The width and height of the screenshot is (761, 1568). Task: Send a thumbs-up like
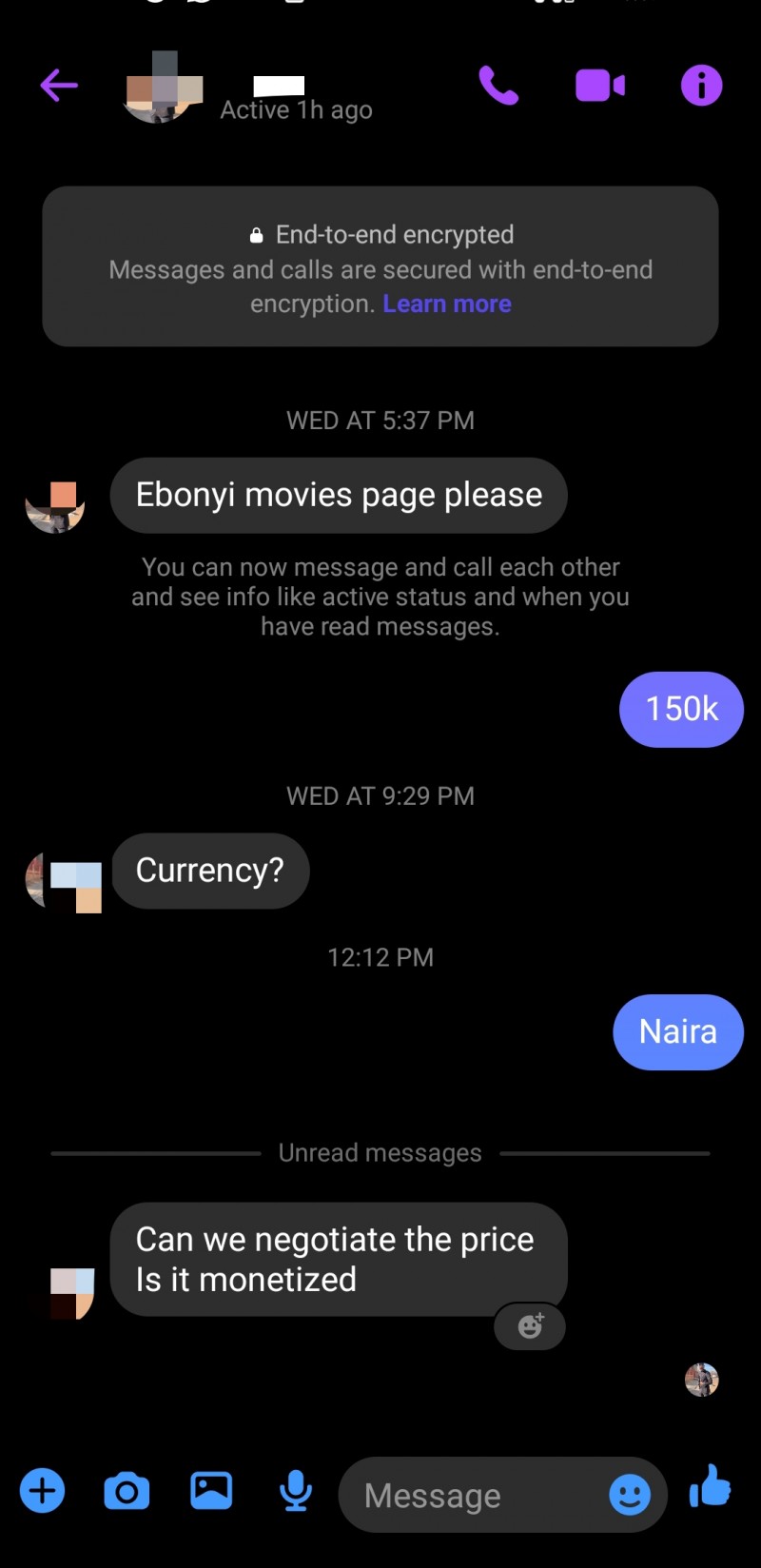[710, 1486]
